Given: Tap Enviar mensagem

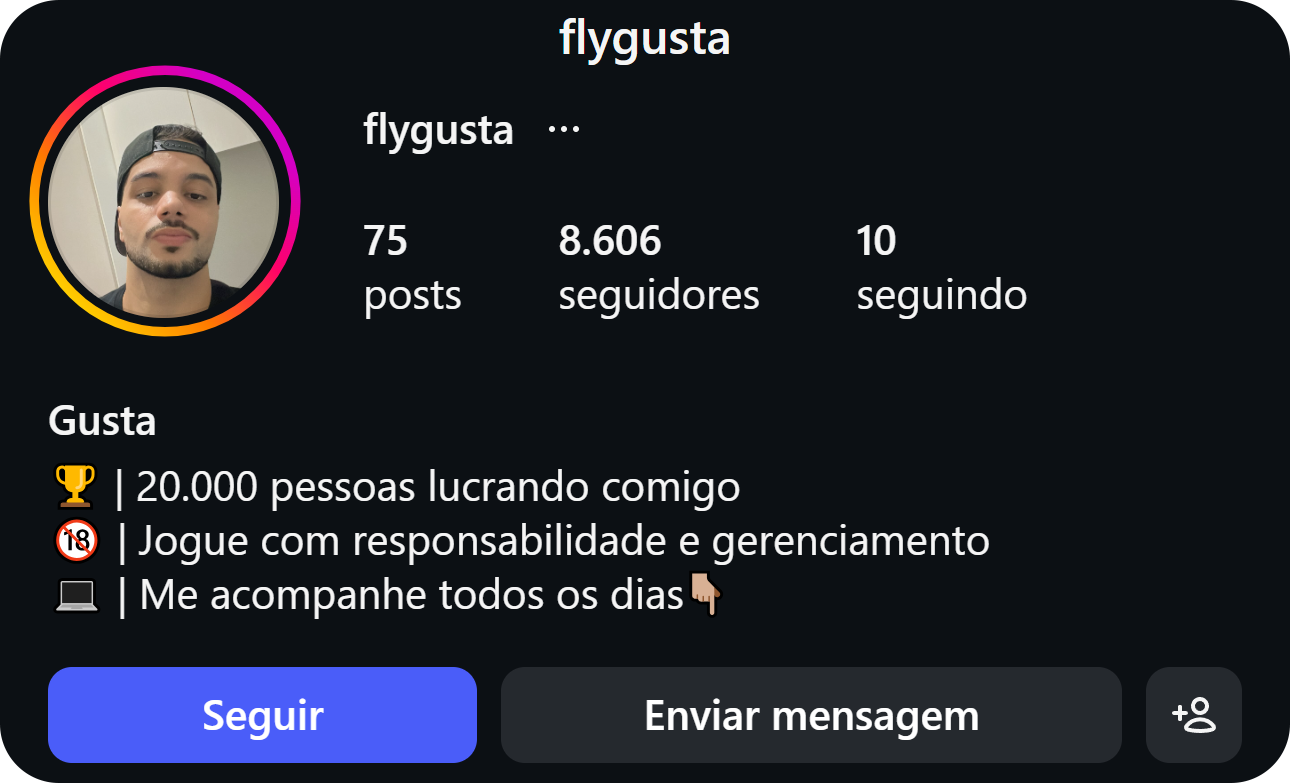Looking at the screenshot, I should pos(811,715).
